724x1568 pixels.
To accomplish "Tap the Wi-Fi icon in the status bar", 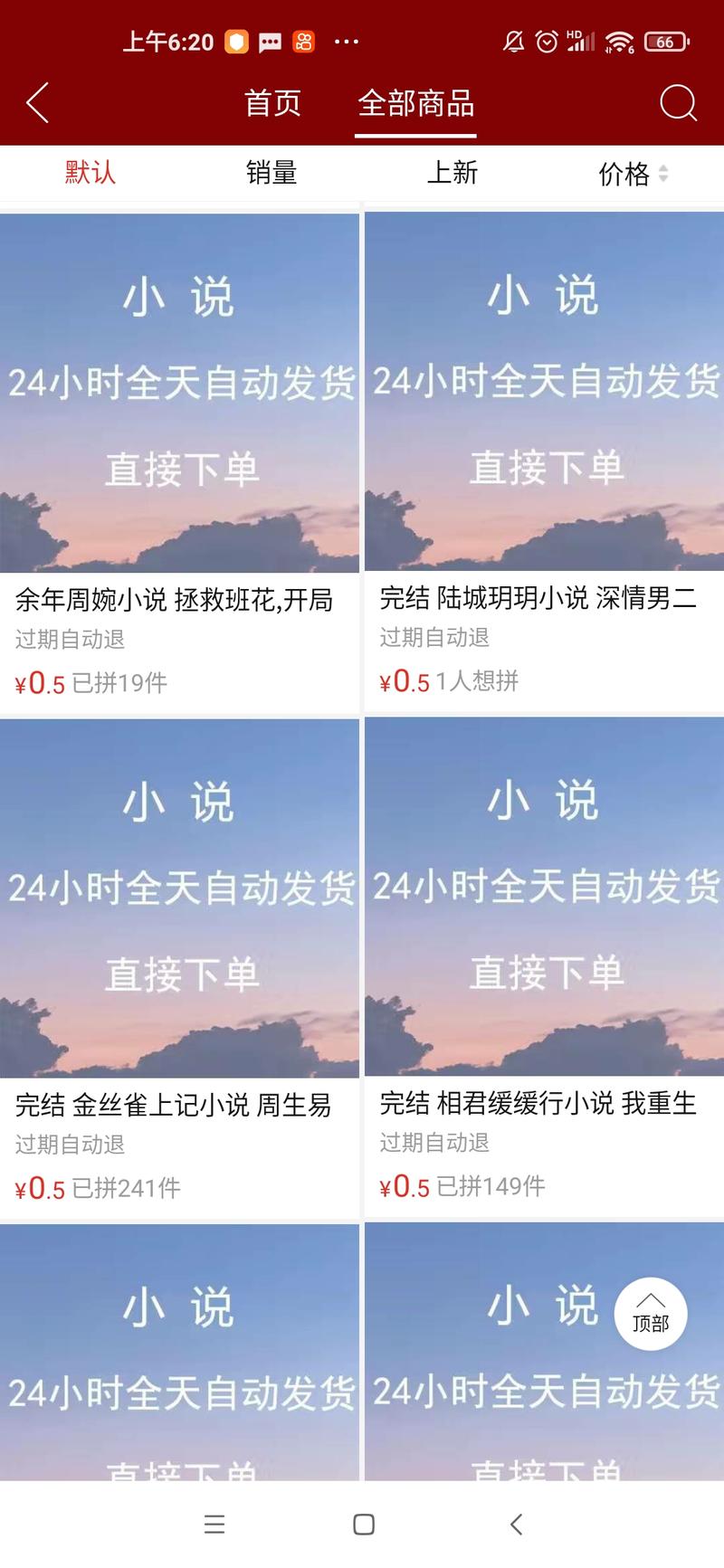I will [619, 42].
